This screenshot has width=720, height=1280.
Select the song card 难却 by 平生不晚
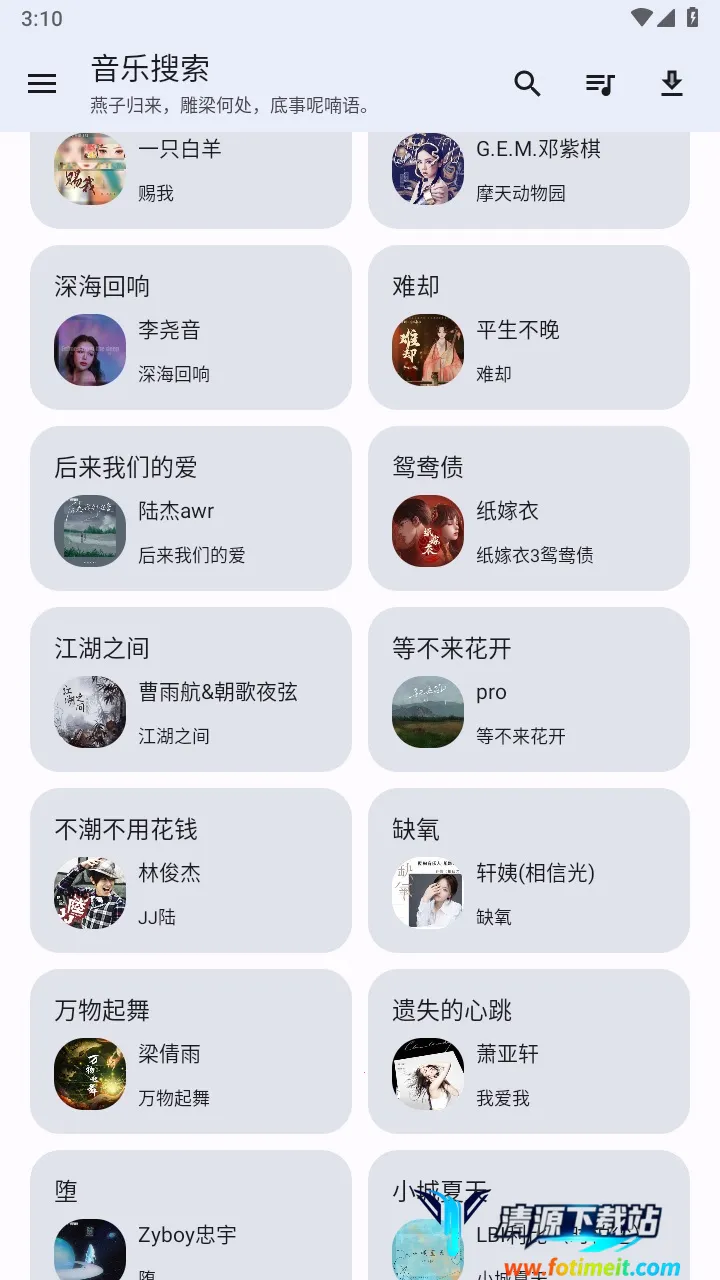529,328
